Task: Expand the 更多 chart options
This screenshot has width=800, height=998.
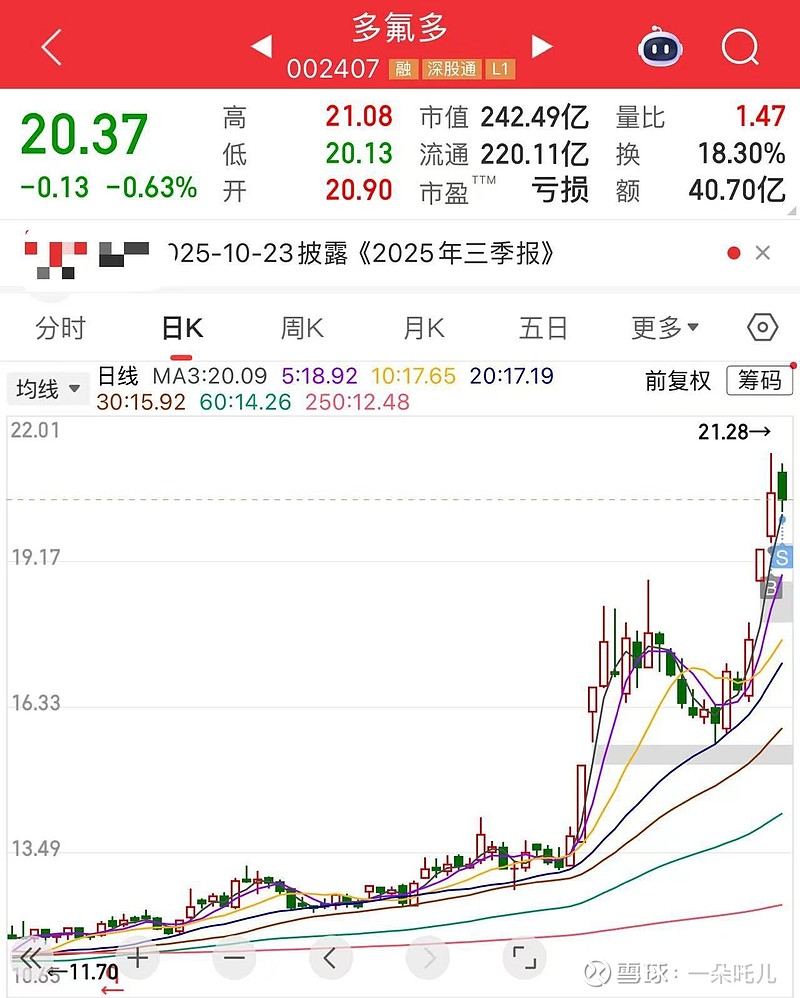Action: click(665, 328)
